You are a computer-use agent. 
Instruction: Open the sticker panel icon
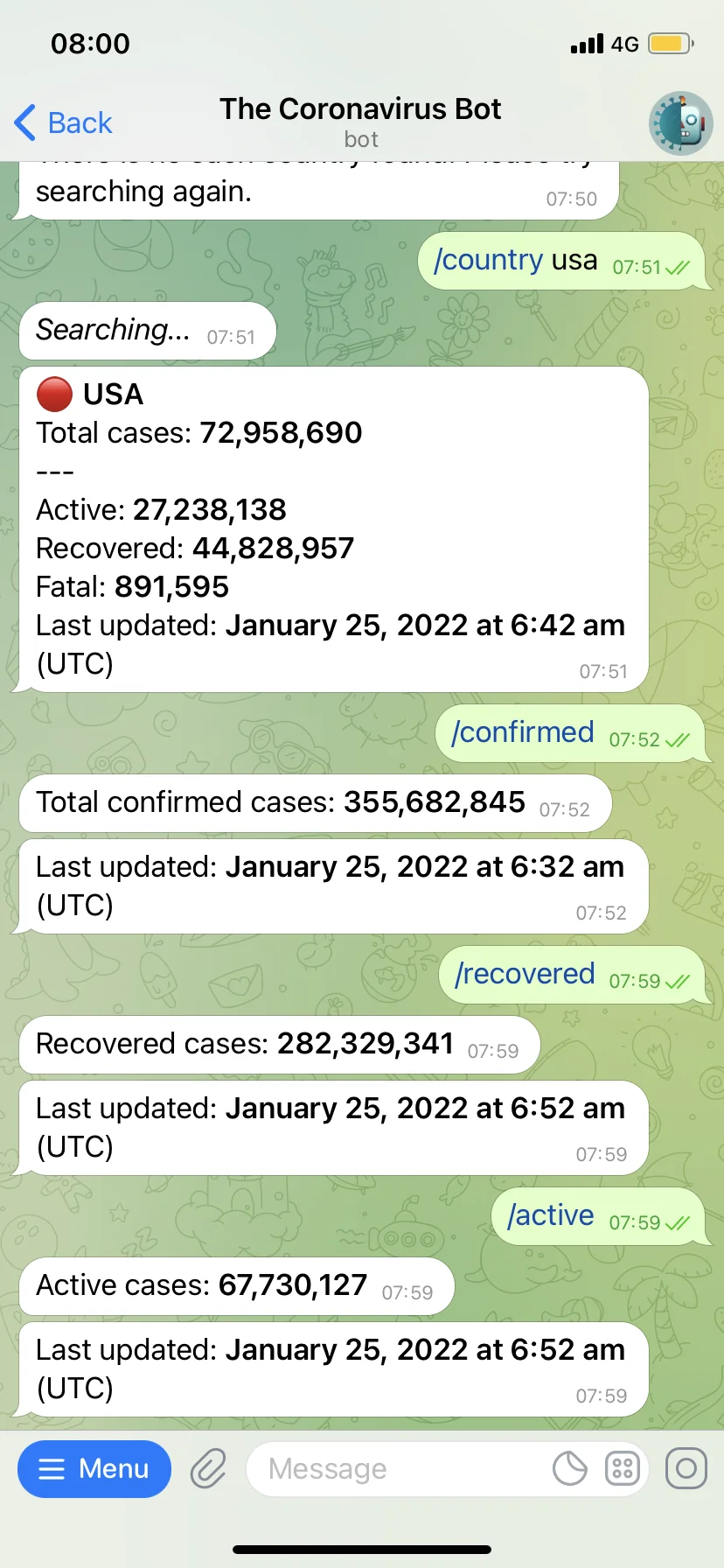pyautogui.click(x=570, y=1468)
